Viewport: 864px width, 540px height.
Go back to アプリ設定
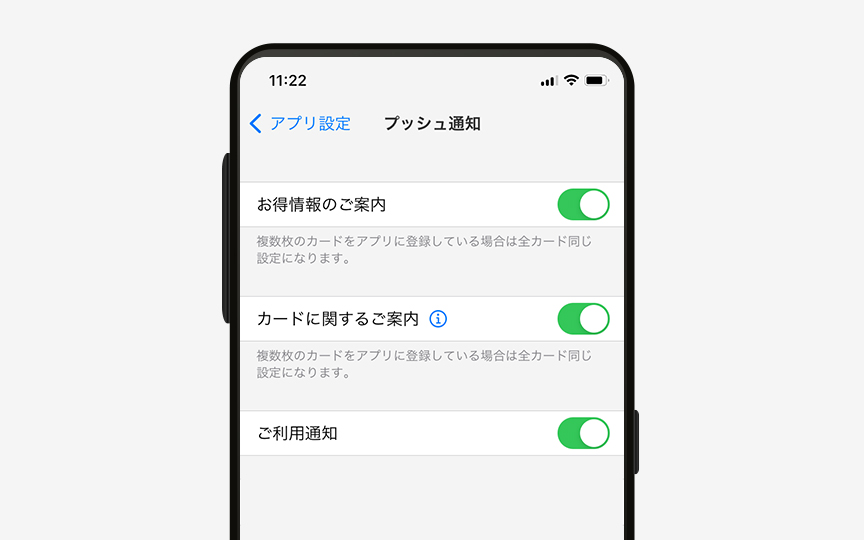point(300,124)
